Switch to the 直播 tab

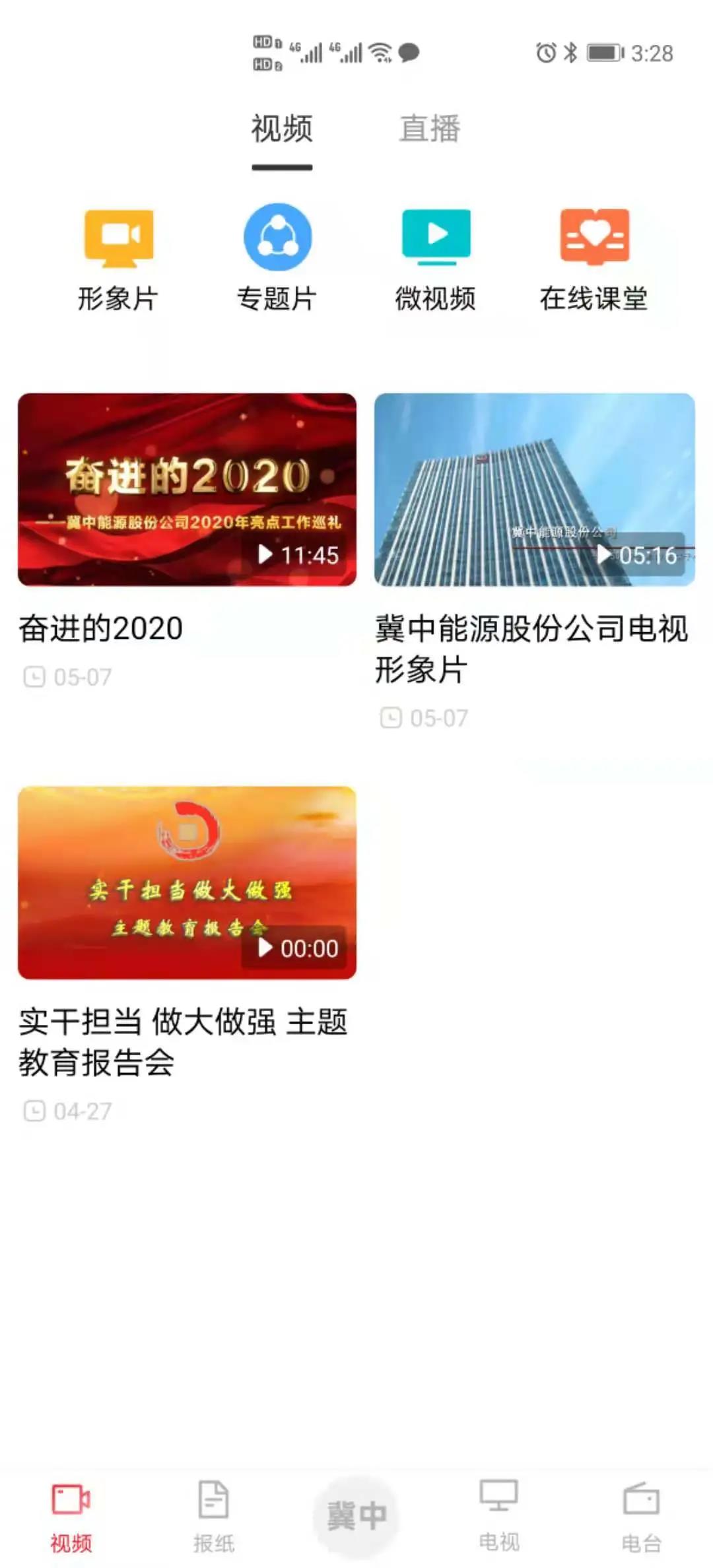(430, 129)
